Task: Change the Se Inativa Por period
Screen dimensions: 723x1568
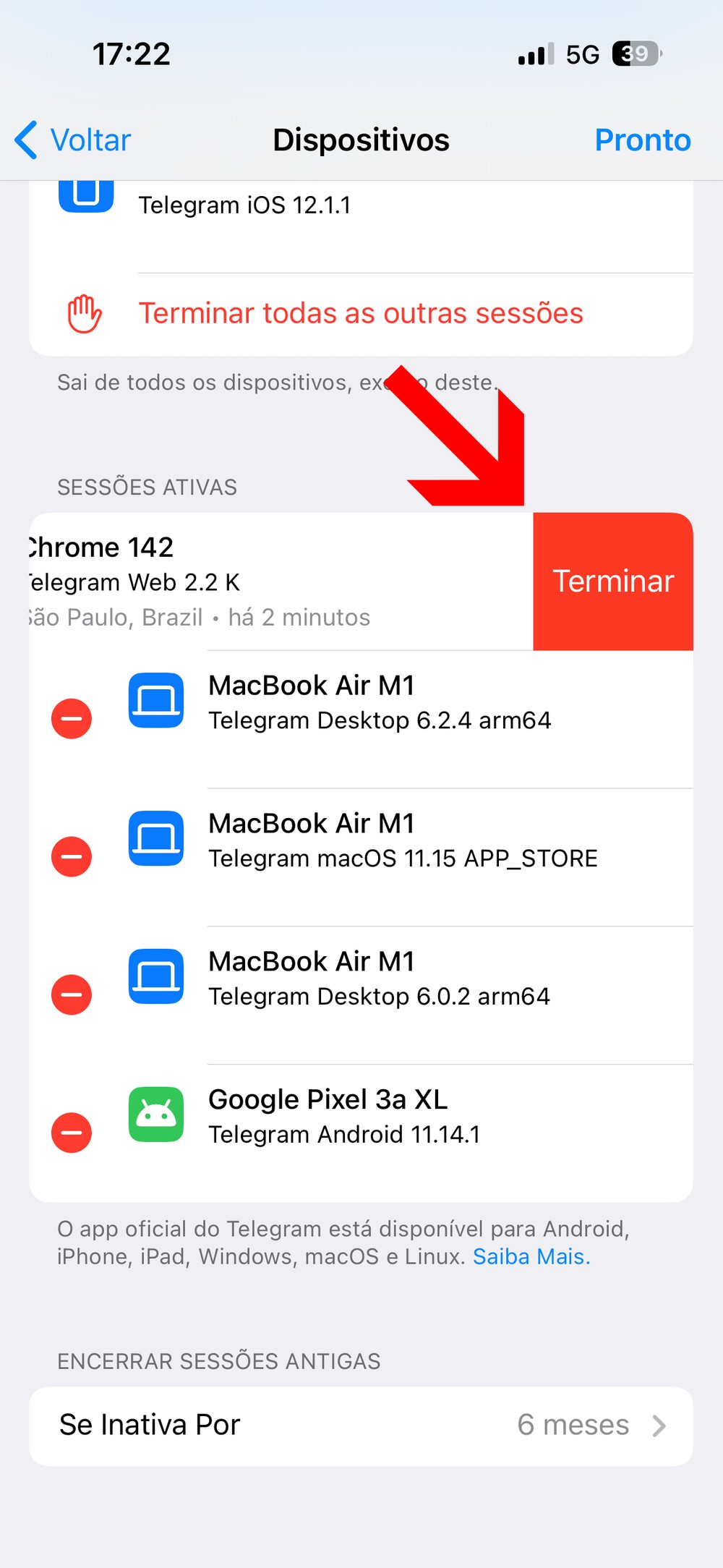Action: (x=360, y=1426)
